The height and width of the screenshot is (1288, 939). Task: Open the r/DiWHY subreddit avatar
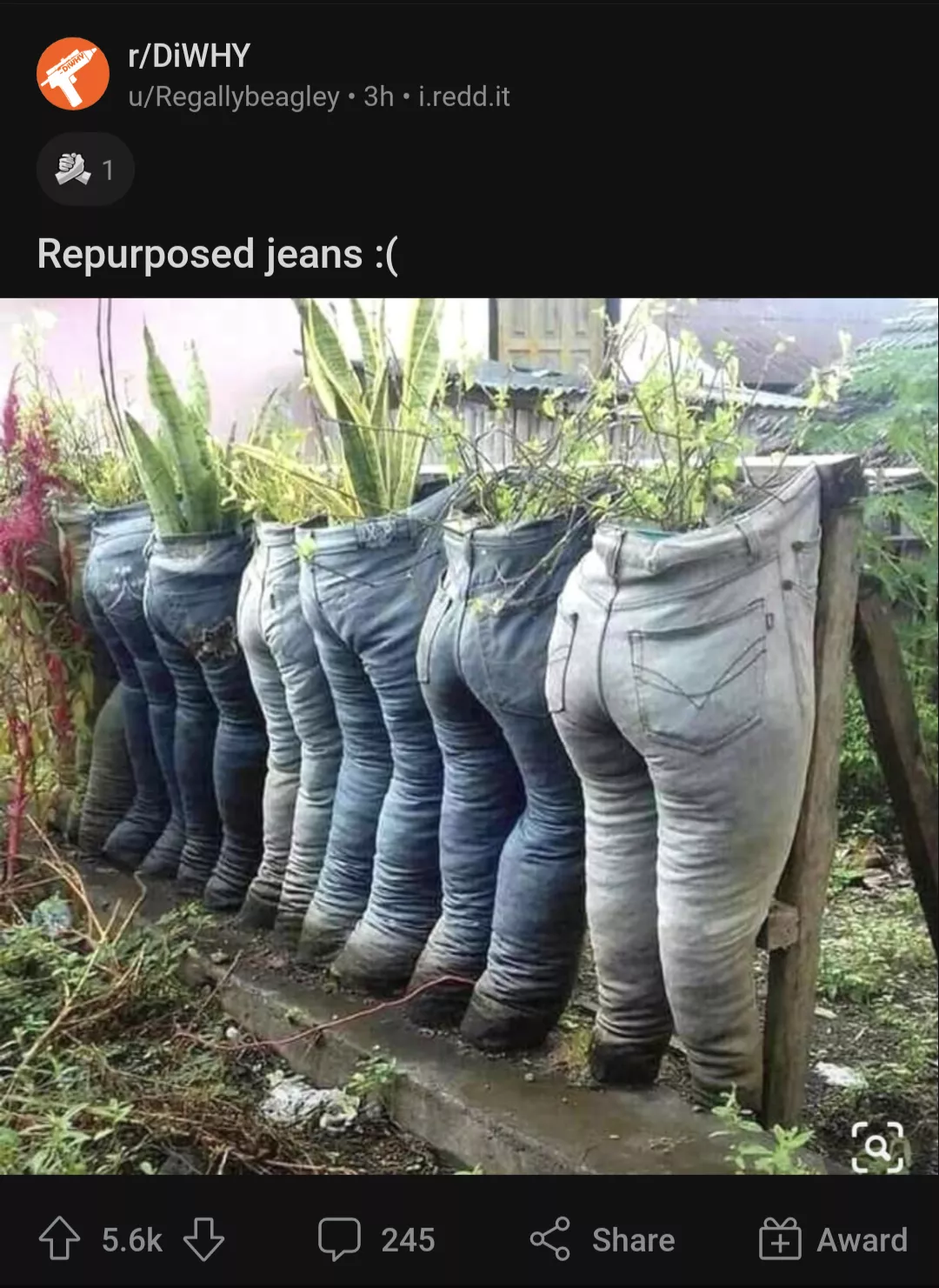coord(73,74)
